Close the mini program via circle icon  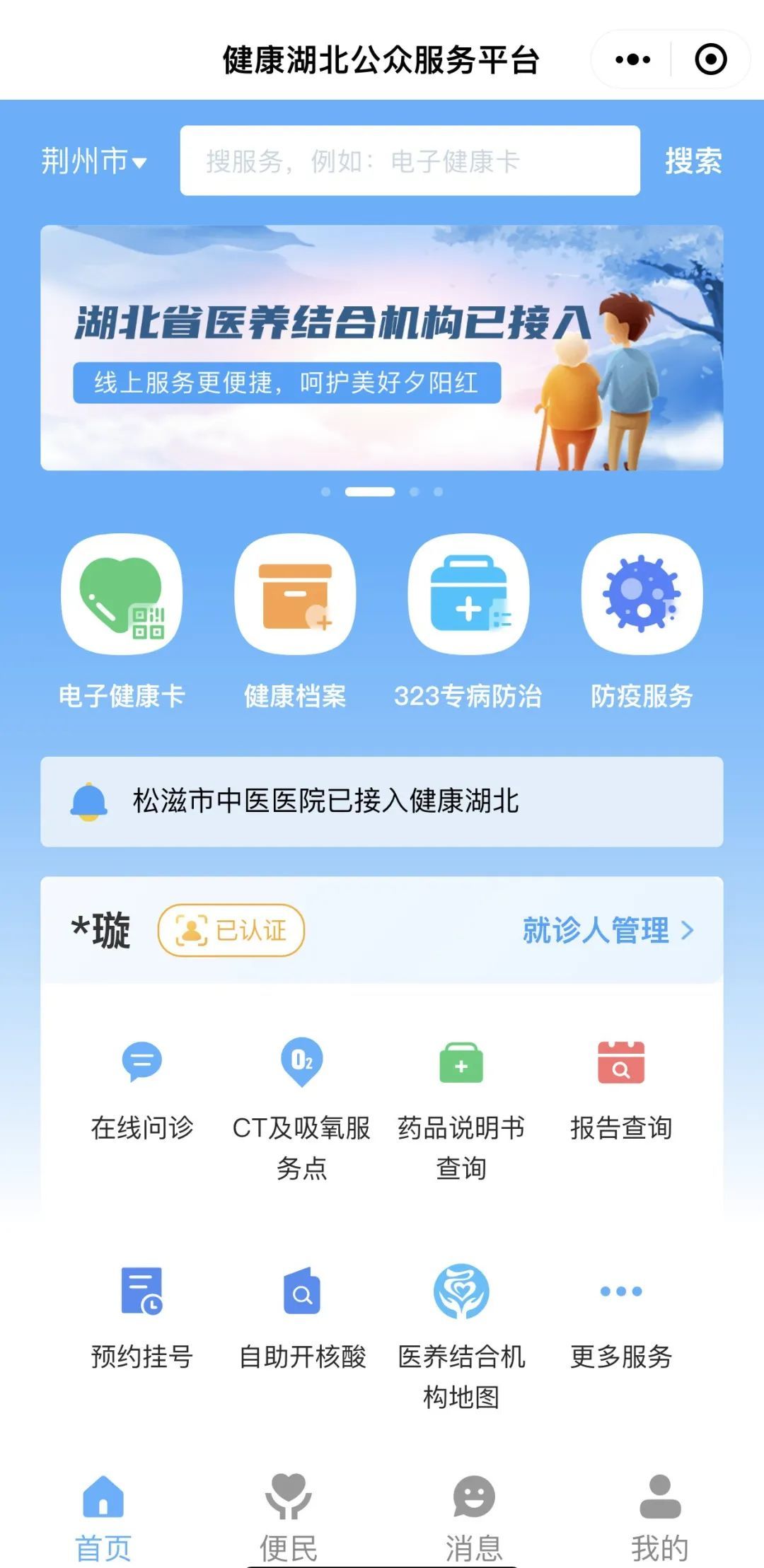coord(710,59)
